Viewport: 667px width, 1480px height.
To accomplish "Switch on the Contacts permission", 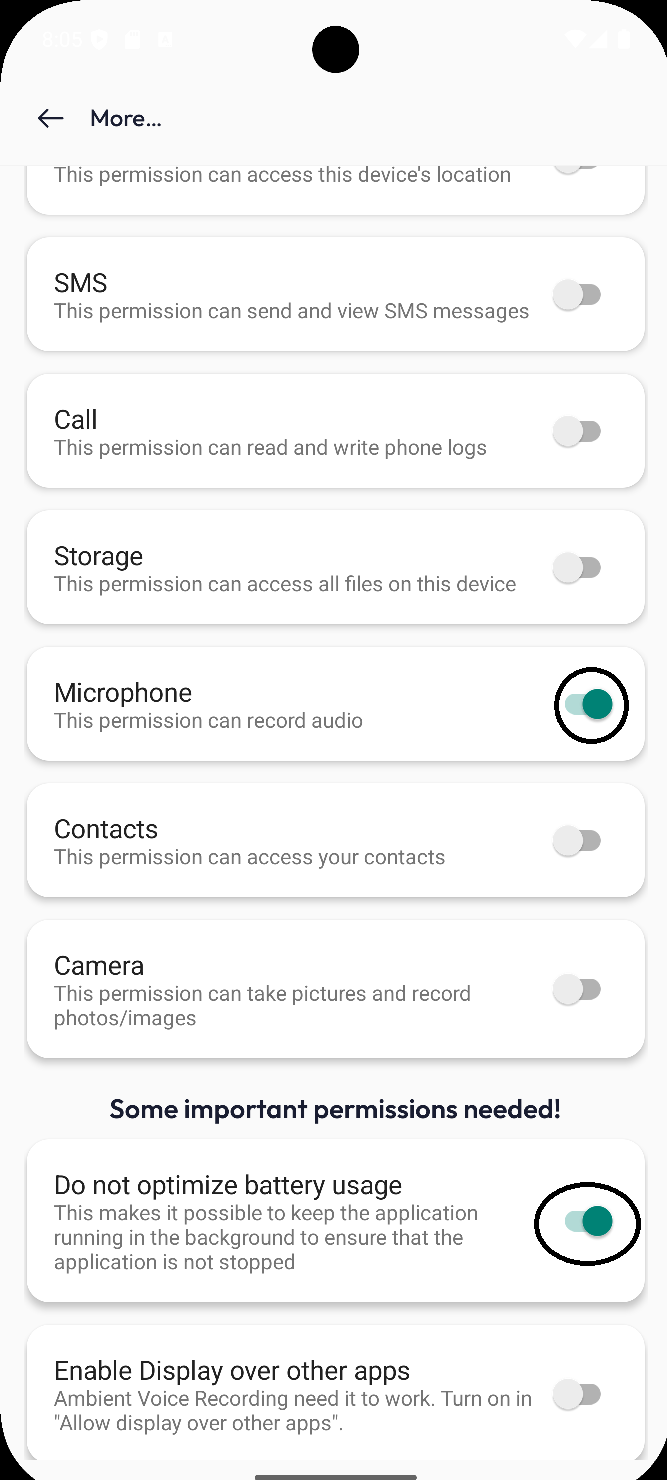I will click(x=578, y=841).
